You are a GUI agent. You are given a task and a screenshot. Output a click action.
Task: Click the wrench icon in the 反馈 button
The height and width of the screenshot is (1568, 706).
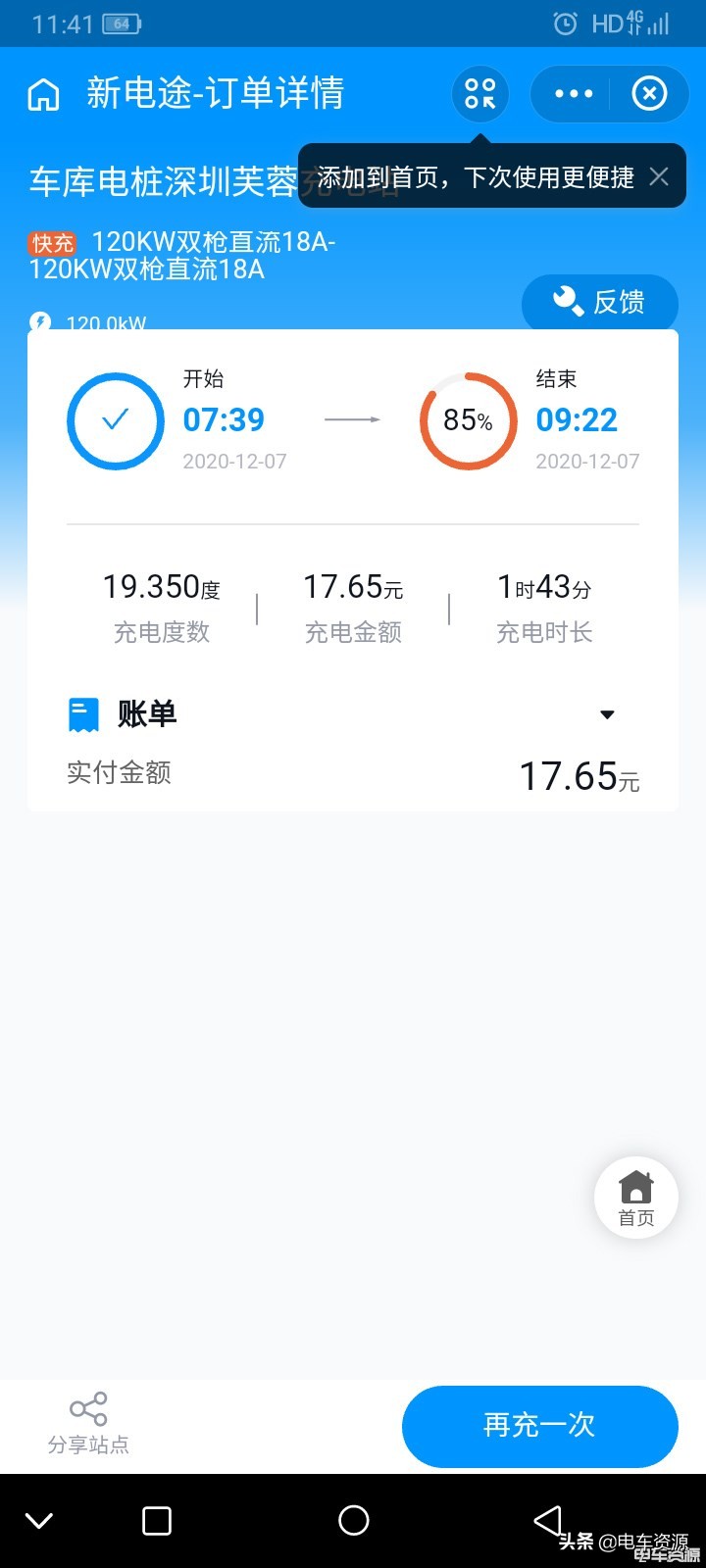click(x=567, y=301)
